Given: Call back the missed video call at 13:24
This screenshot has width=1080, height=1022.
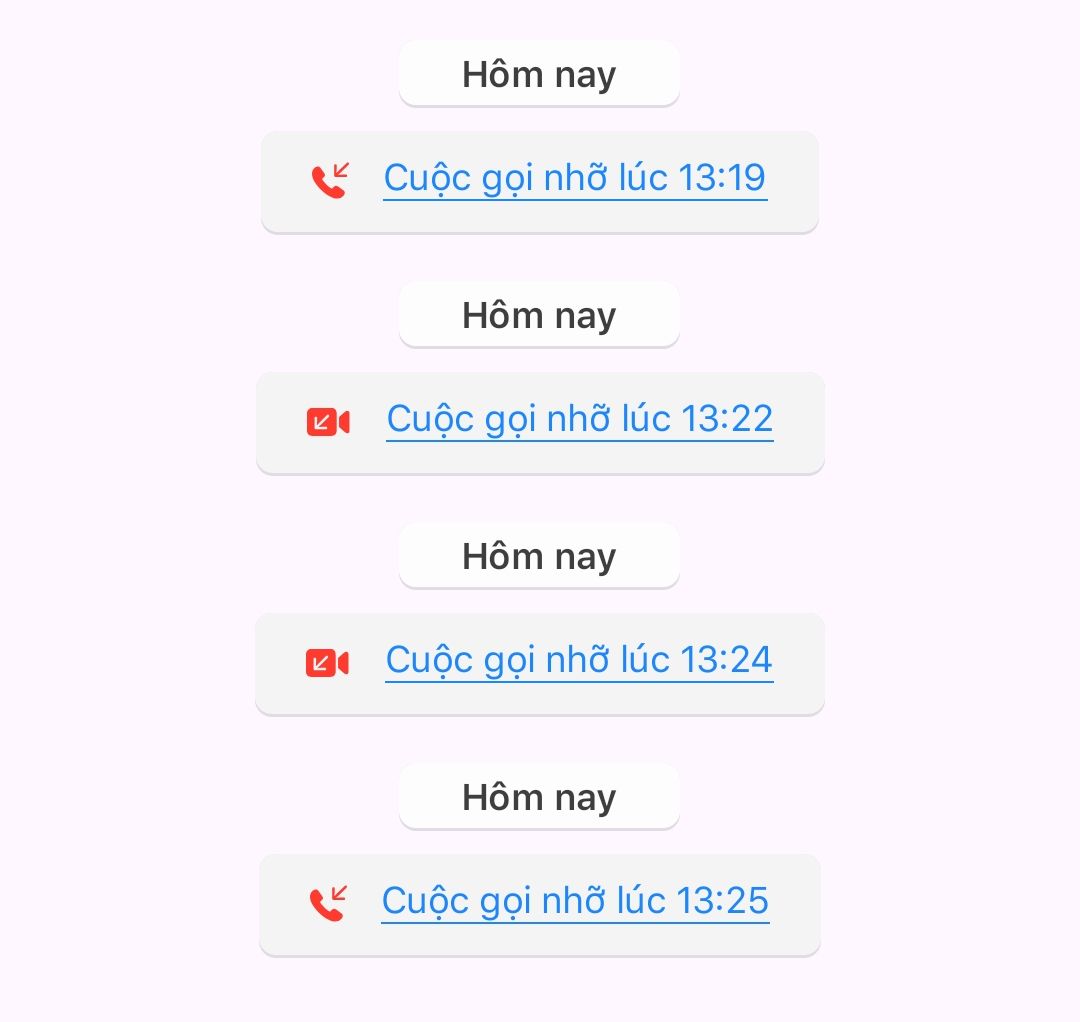Looking at the screenshot, I should [579, 661].
